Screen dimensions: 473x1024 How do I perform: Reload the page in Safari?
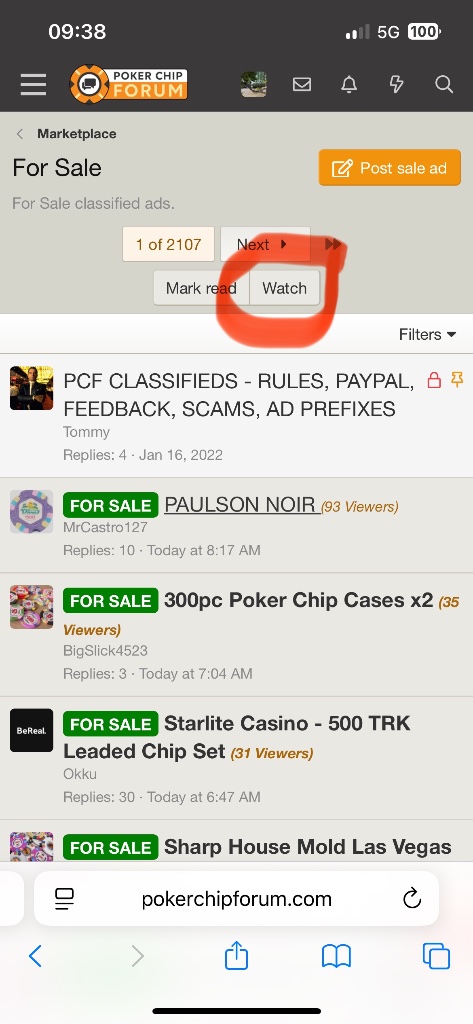click(x=412, y=899)
